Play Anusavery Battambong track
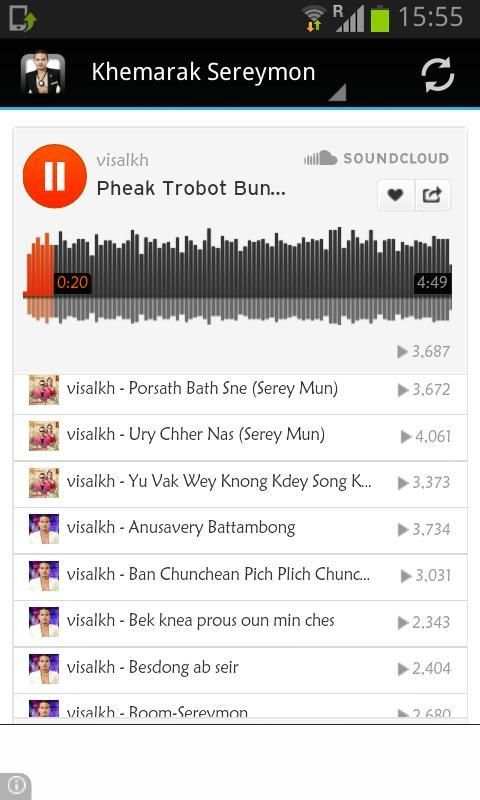This screenshot has width=480, height=800. pyautogui.click(x=240, y=531)
